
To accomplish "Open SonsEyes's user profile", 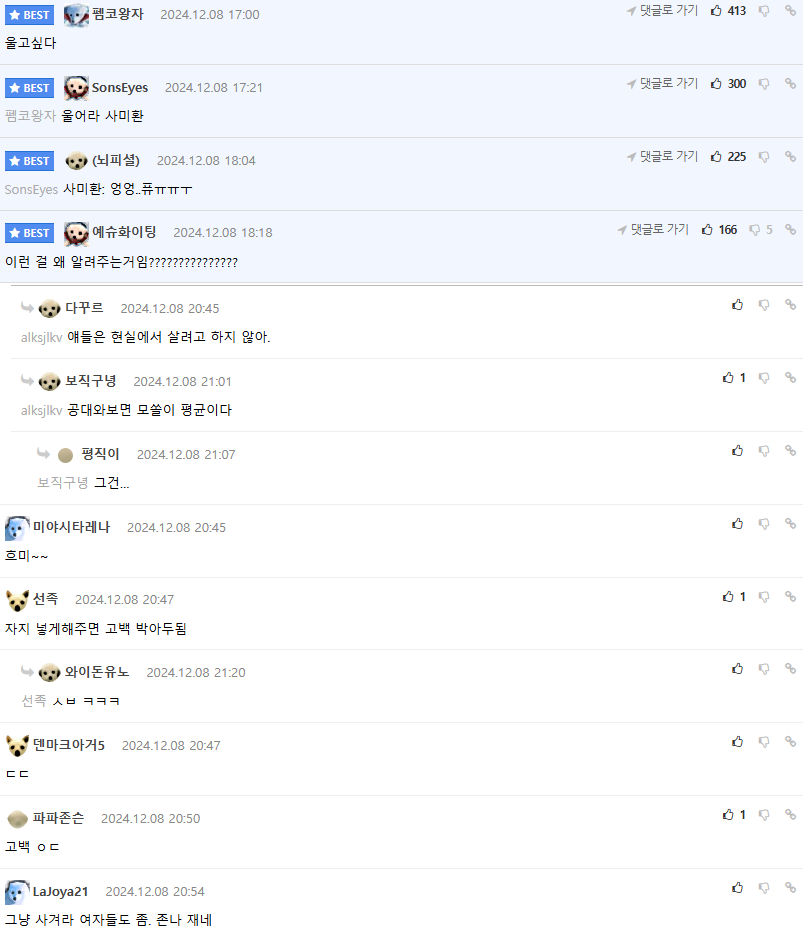I will click(119, 88).
